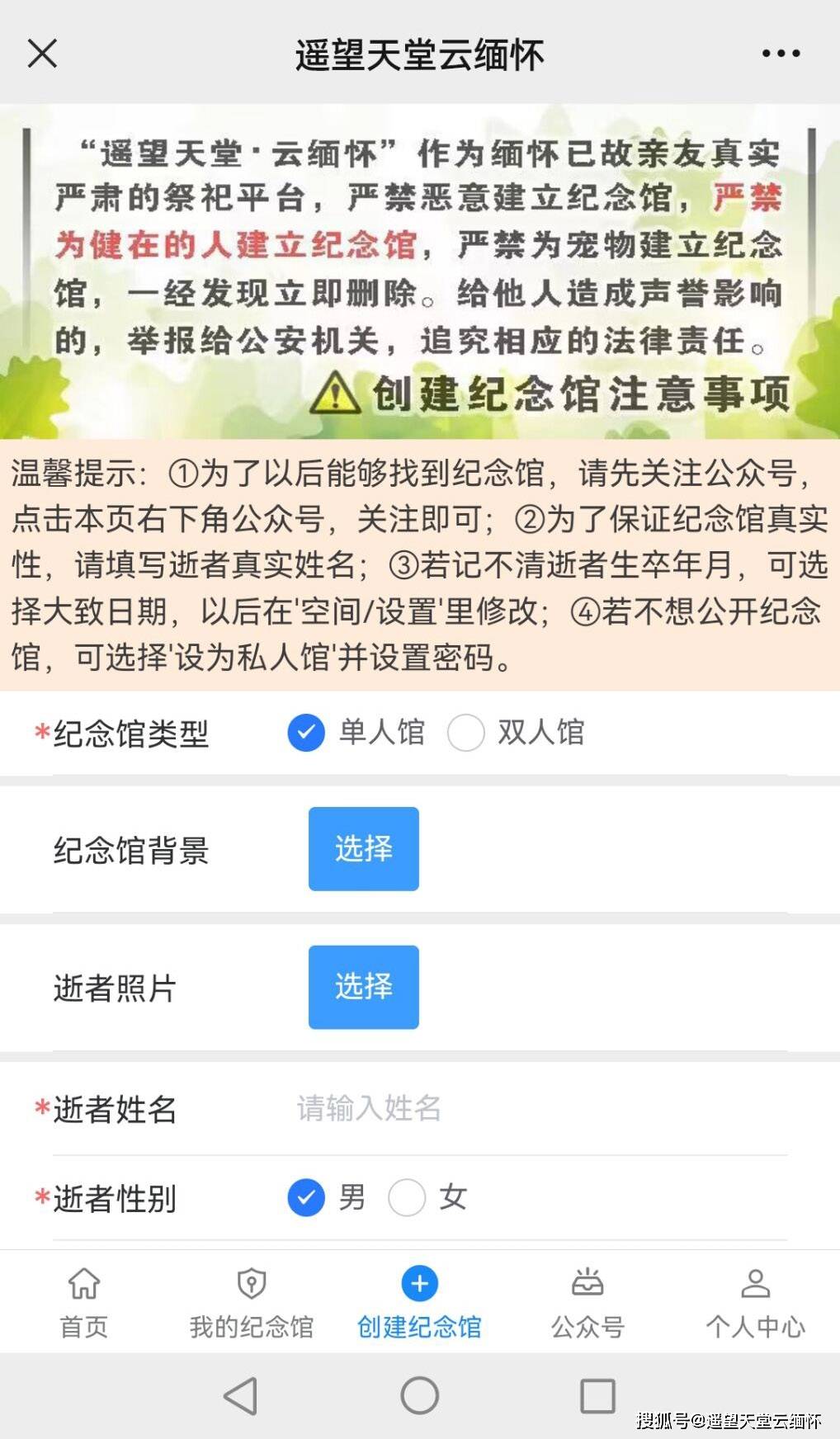Tap 选择 for 纪念馆背景
This screenshot has height=1439, width=840.
364,849
